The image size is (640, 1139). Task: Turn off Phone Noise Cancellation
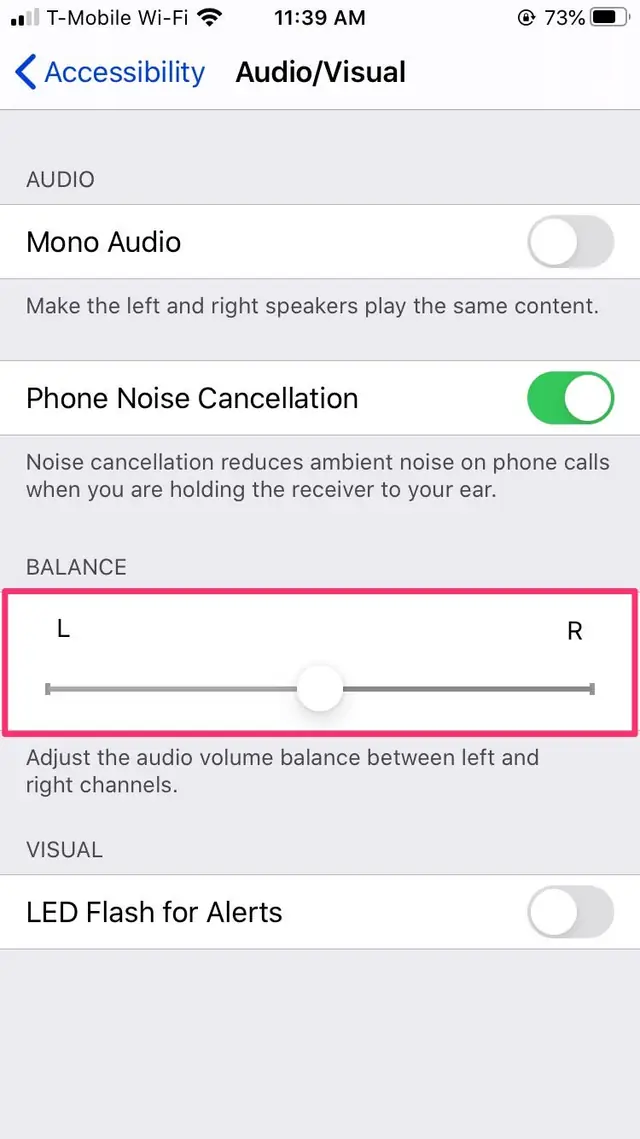point(570,398)
